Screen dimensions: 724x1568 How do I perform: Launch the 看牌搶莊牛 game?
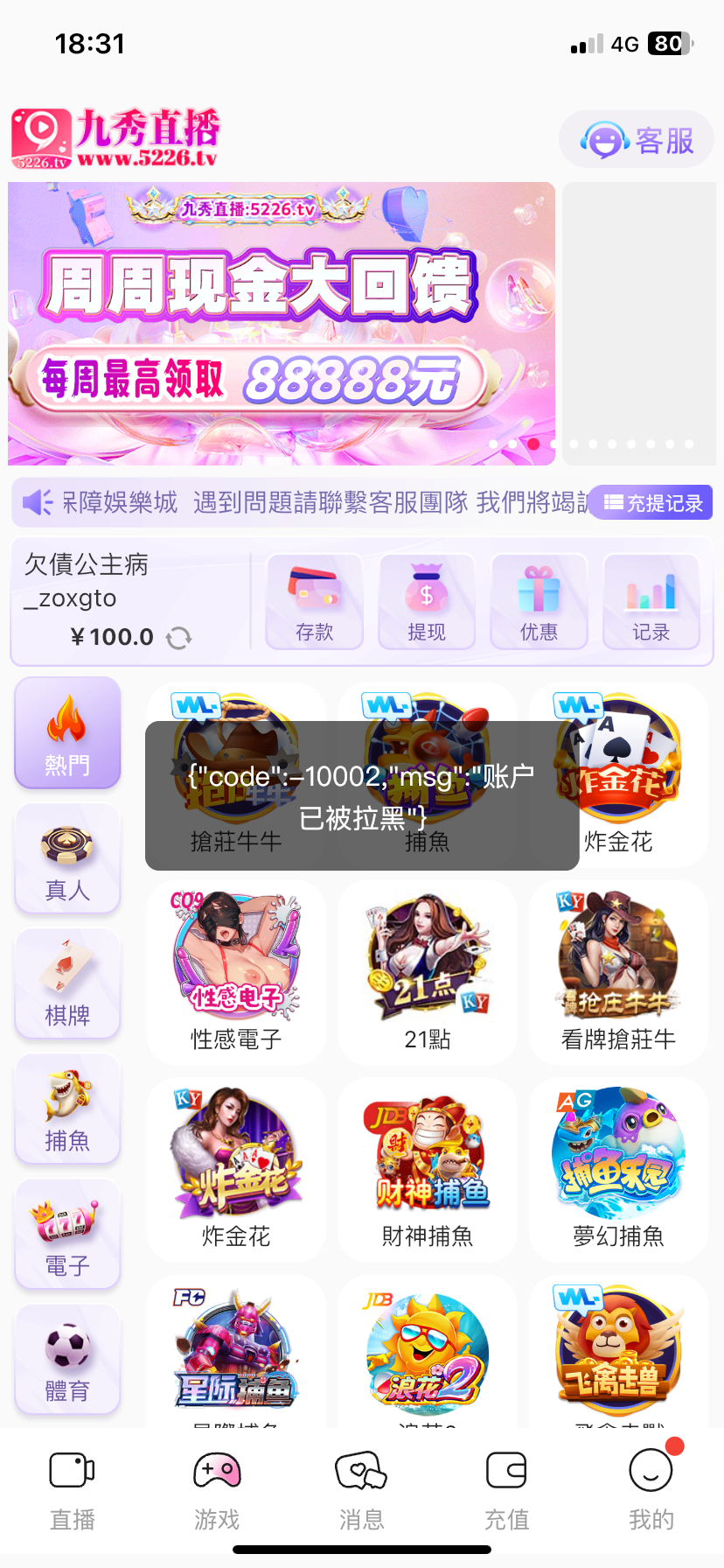618,971
